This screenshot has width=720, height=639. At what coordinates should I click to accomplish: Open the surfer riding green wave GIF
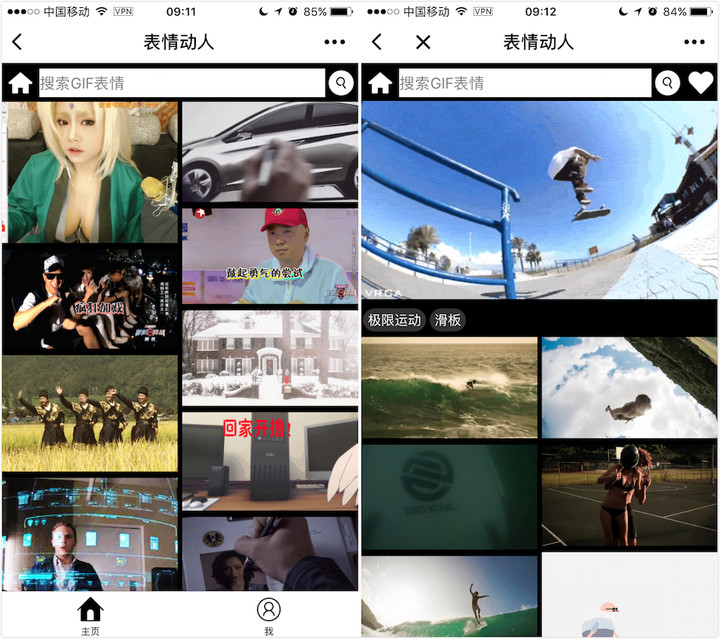[449, 387]
